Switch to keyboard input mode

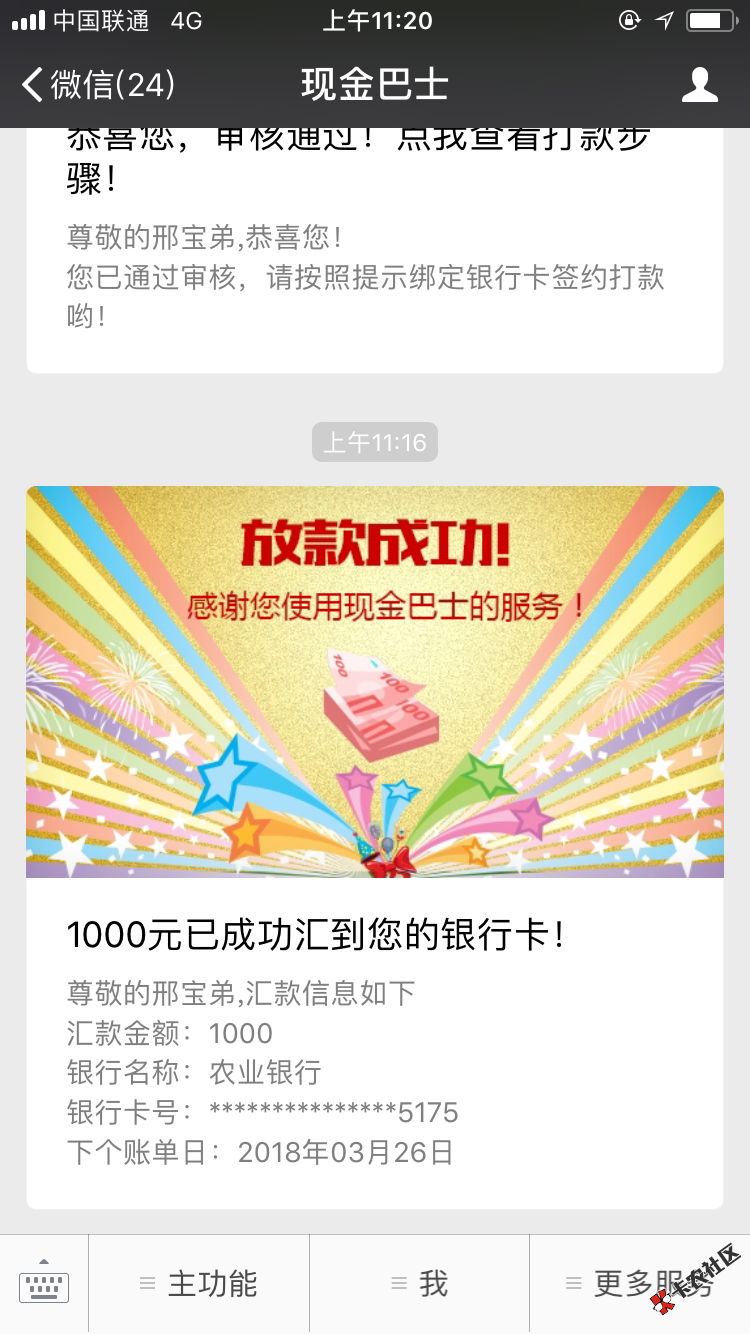tap(44, 1284)
